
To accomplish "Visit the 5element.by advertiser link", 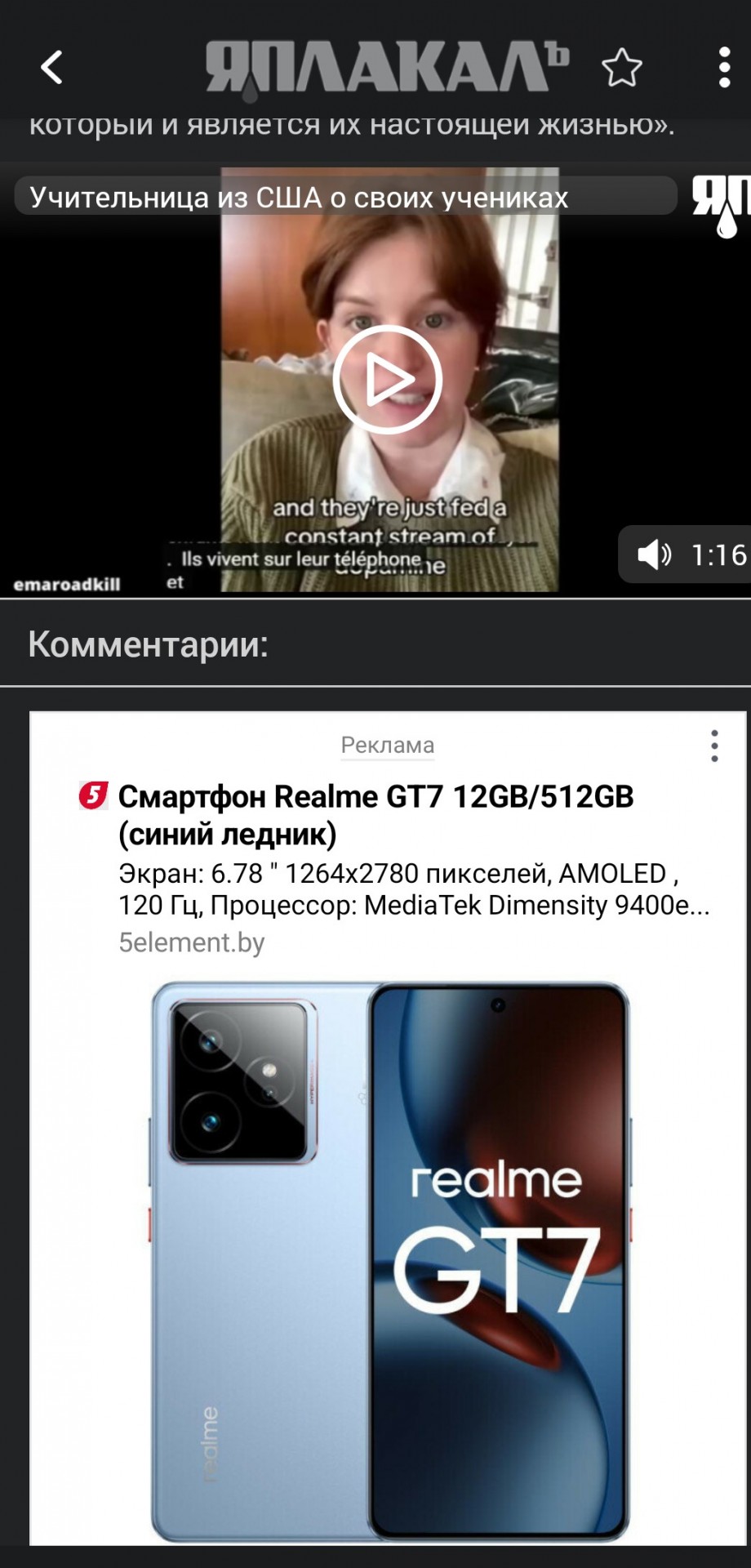I will 192,942.
